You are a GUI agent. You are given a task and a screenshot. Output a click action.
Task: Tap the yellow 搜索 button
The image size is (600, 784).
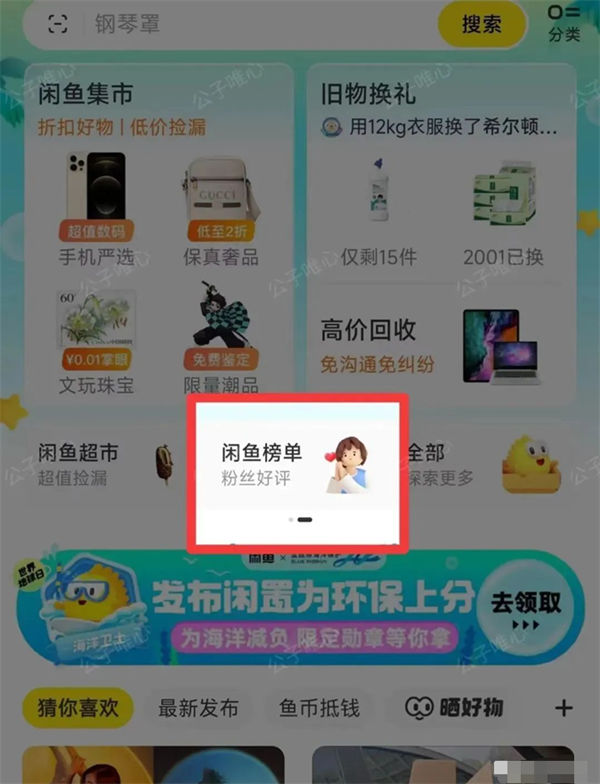tap(481, 24)
